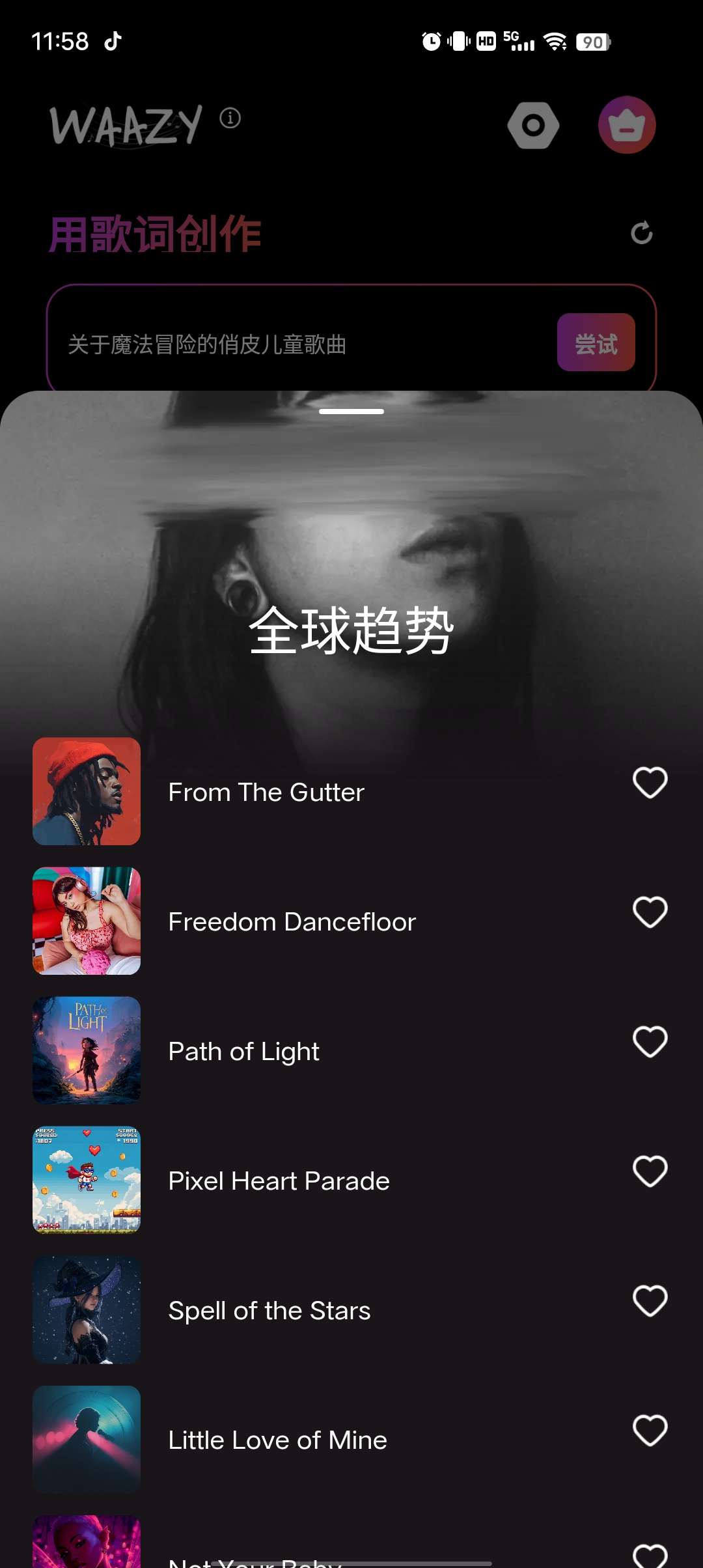The height and width of the screenshot is (1568, 703).
Task: Open Pixel Heart Parade song
Action: point(279,1181)
